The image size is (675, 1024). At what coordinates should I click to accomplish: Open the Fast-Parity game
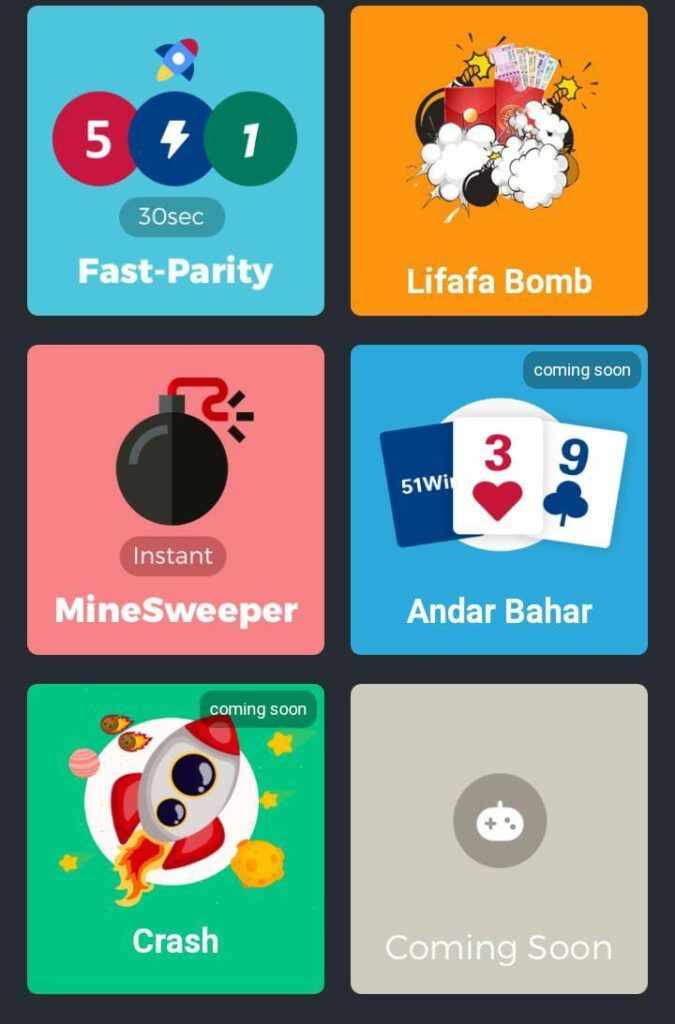click(175, 161)
